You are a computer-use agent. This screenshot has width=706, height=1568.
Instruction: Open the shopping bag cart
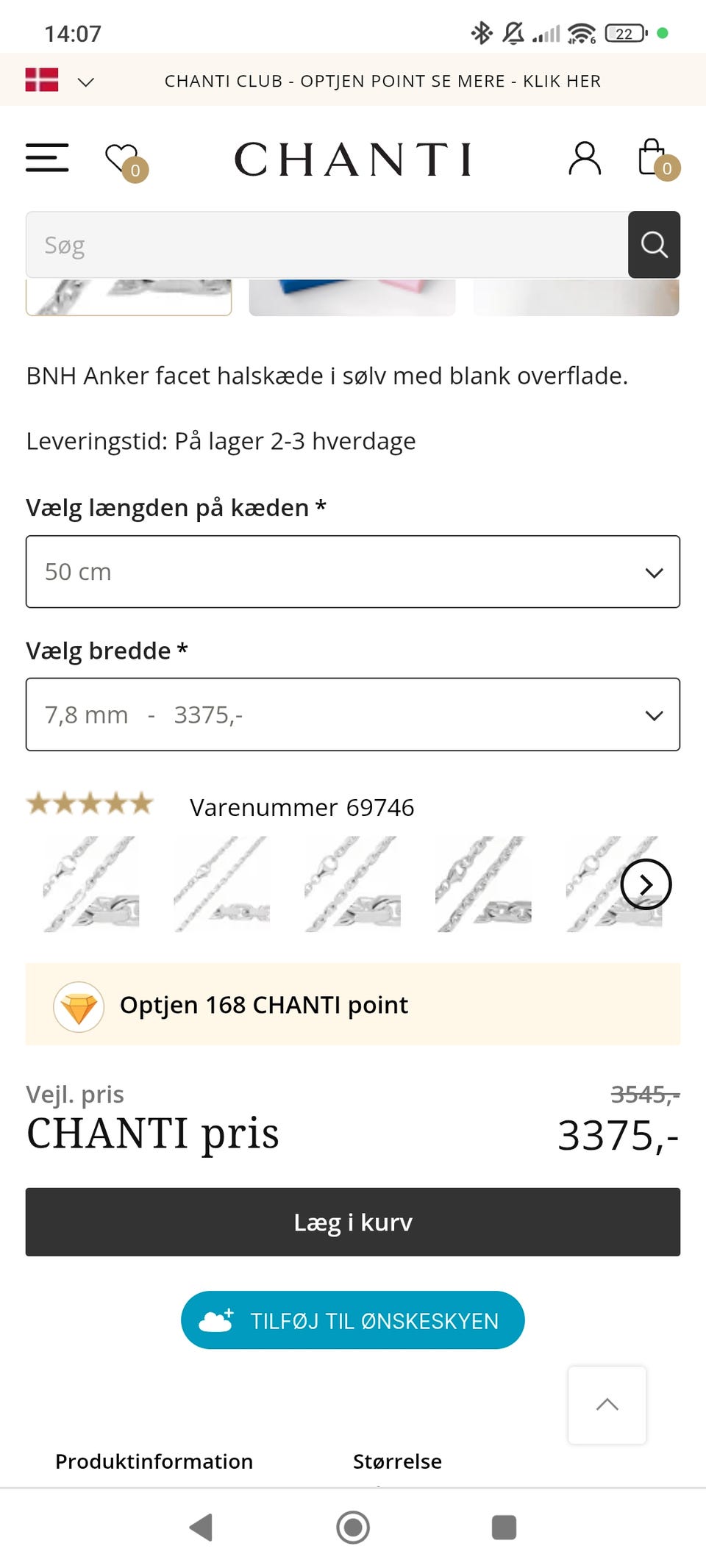pyautogui.click(x=655, y=159)
